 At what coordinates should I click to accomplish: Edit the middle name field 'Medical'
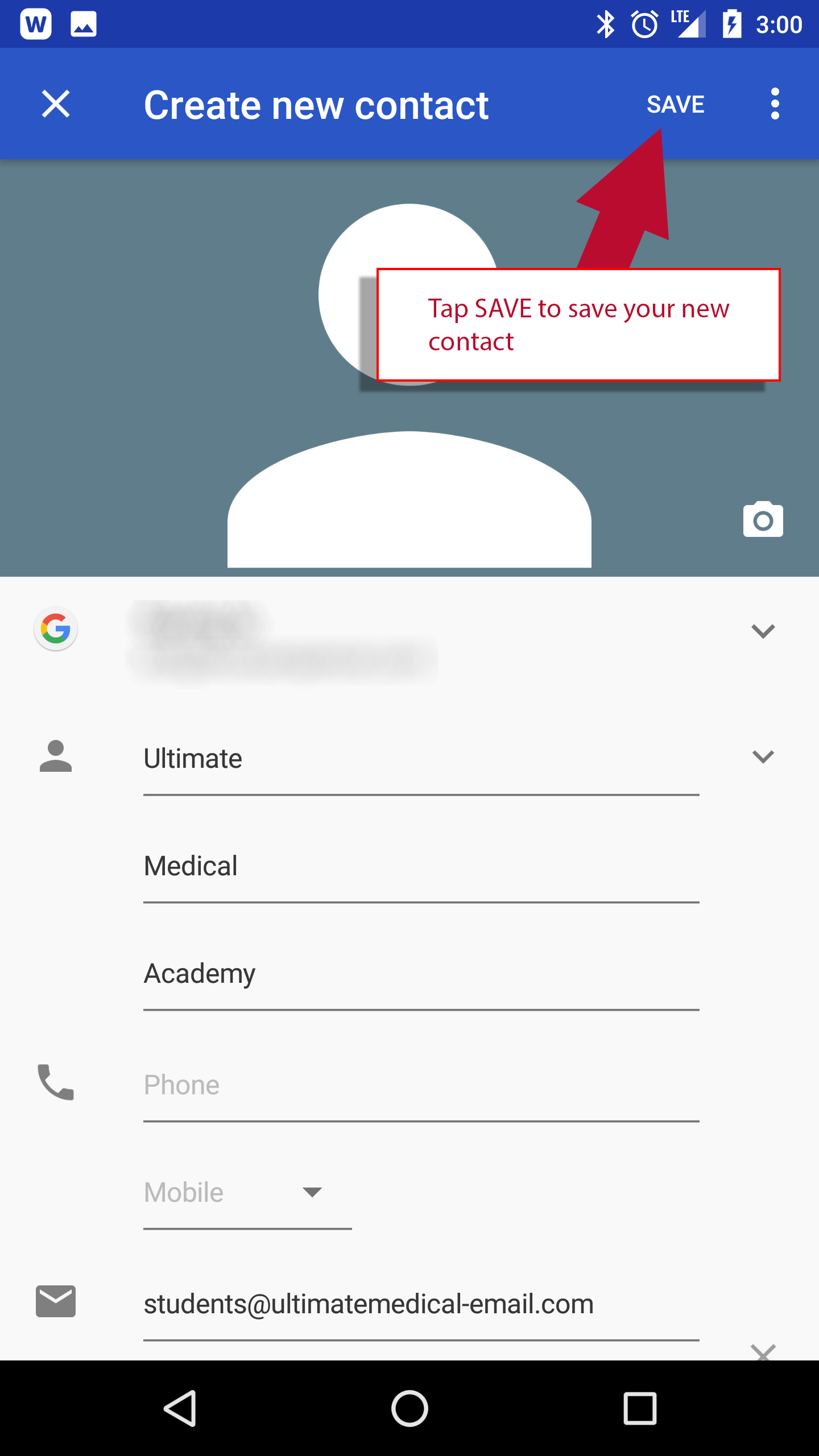(x=421, y=866)
